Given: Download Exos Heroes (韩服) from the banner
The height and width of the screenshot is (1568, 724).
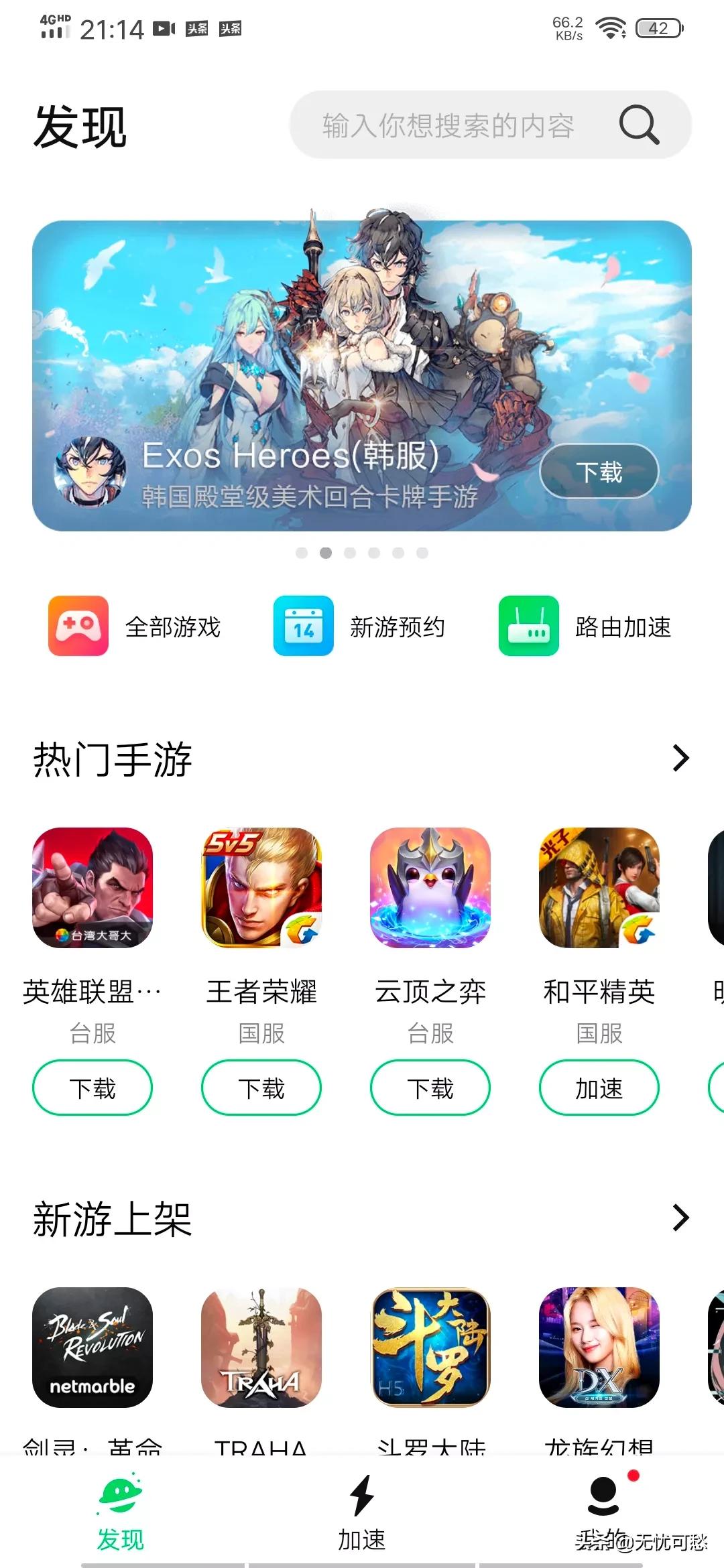Looking at the screenshot, I should point(599,472).
